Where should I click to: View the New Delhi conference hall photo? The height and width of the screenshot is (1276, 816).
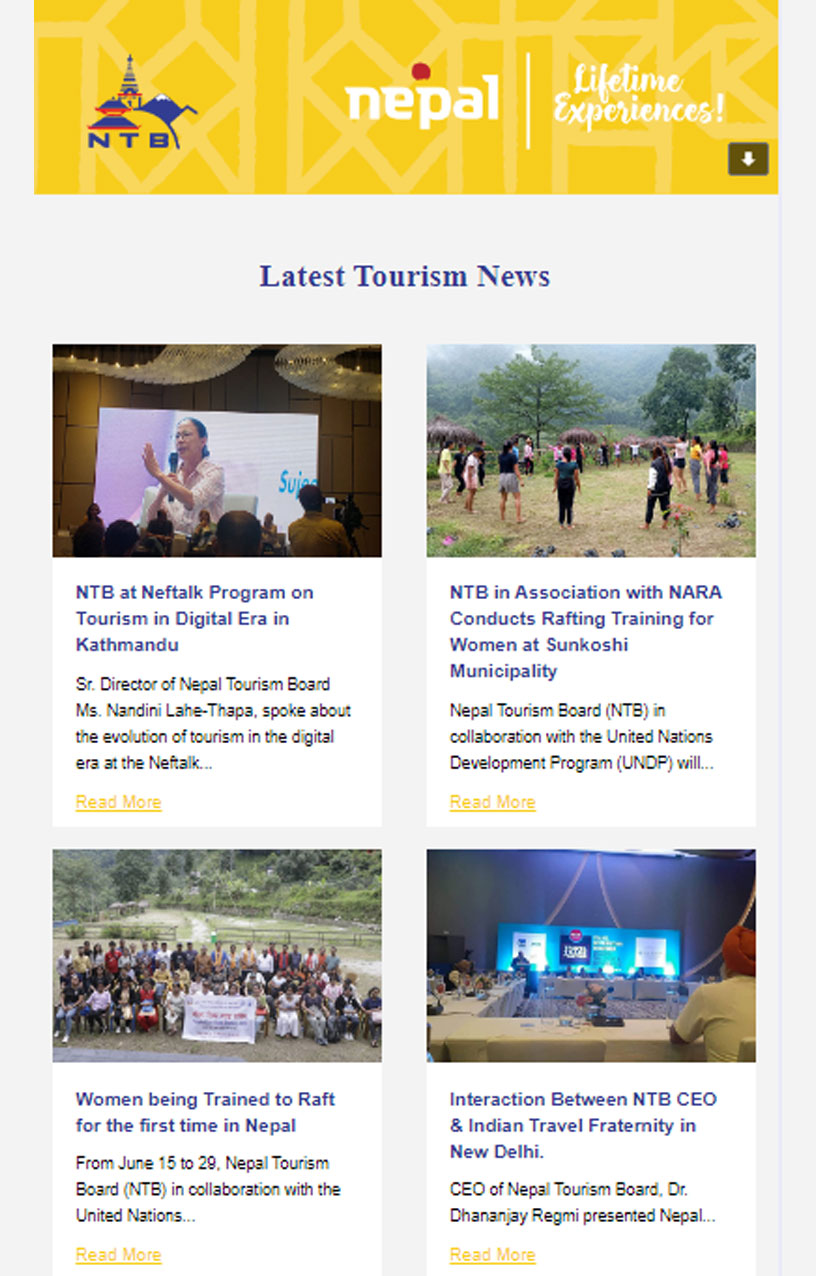(591, 956)
